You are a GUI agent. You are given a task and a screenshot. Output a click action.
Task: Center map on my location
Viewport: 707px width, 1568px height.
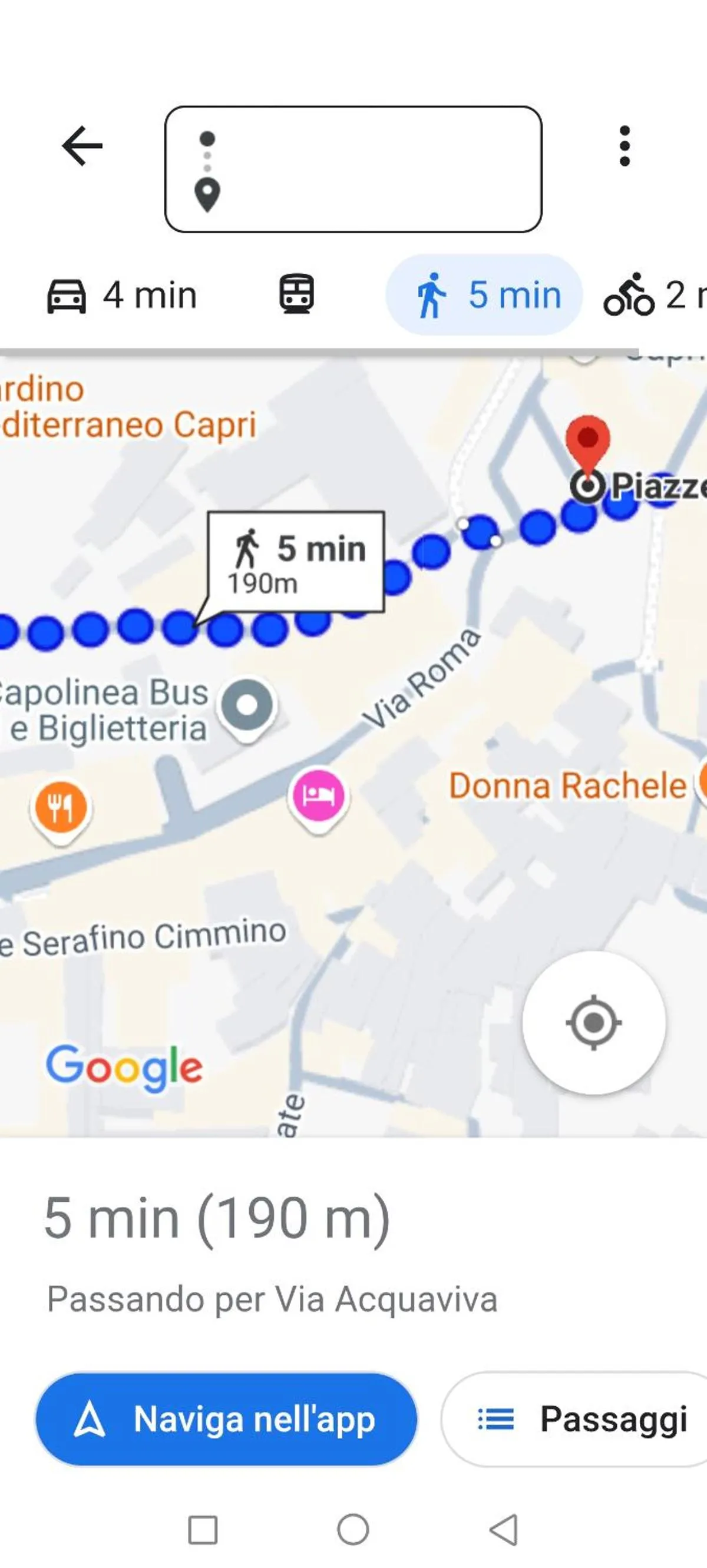pos(594,1023)
